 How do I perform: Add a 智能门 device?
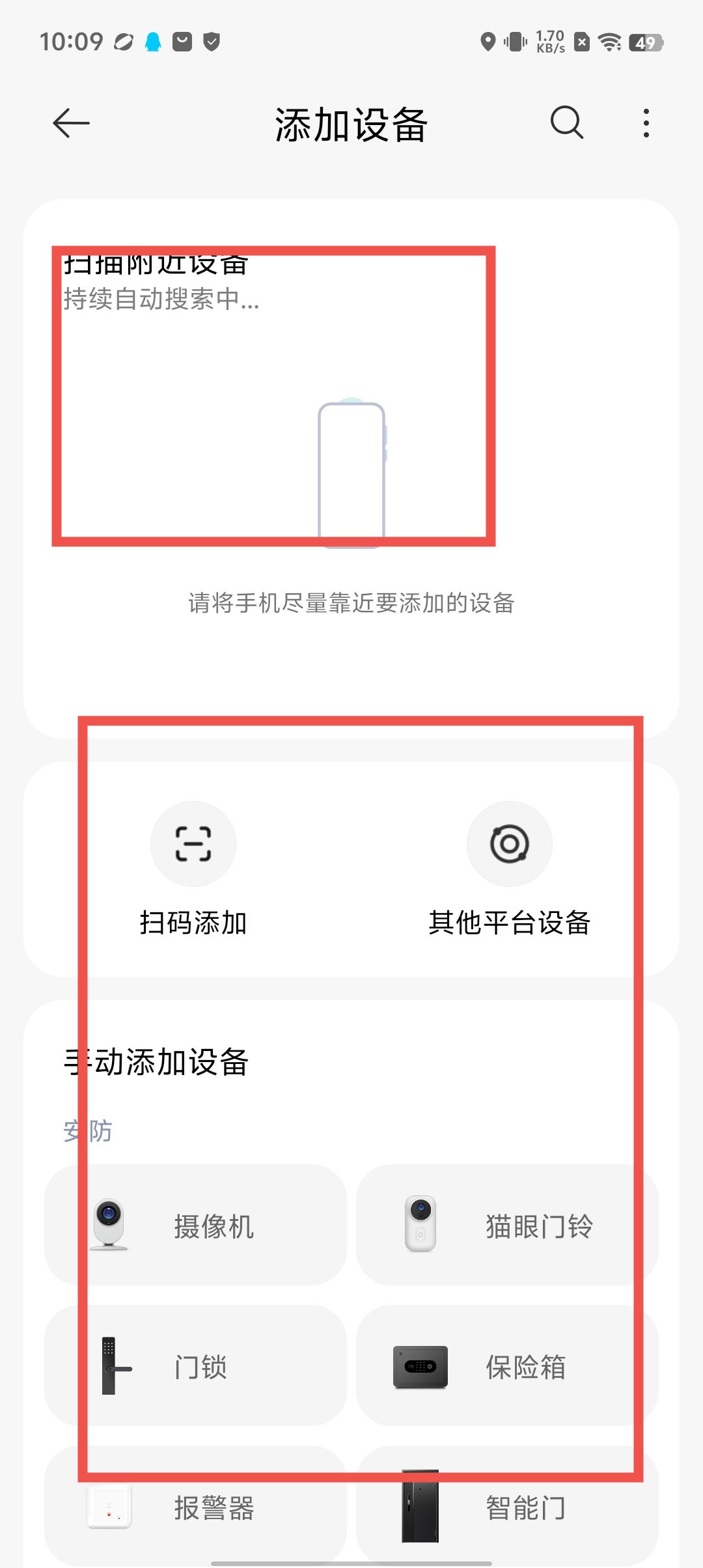[x=506, y=1506]
